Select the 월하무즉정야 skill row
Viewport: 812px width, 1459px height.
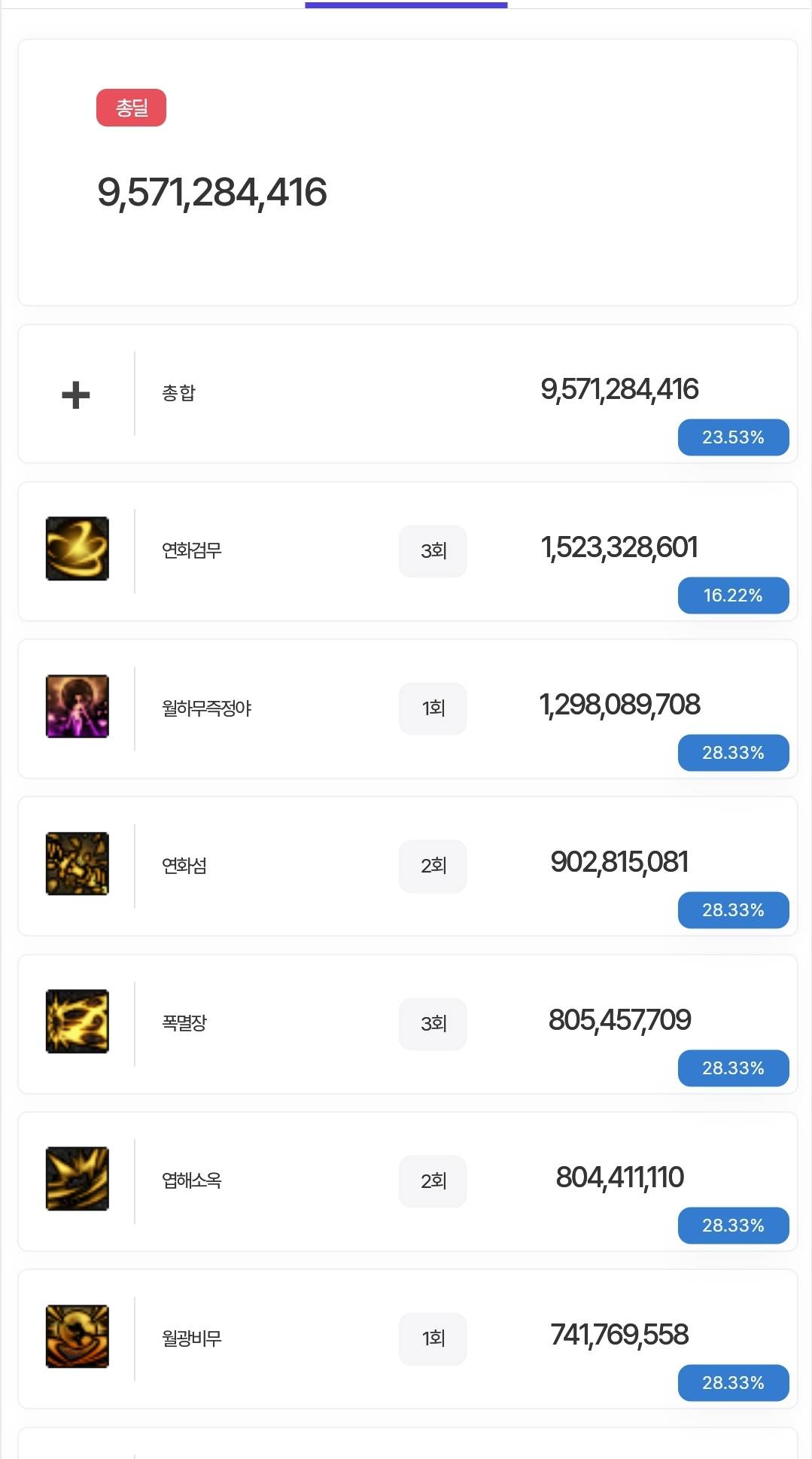point(407,708)
